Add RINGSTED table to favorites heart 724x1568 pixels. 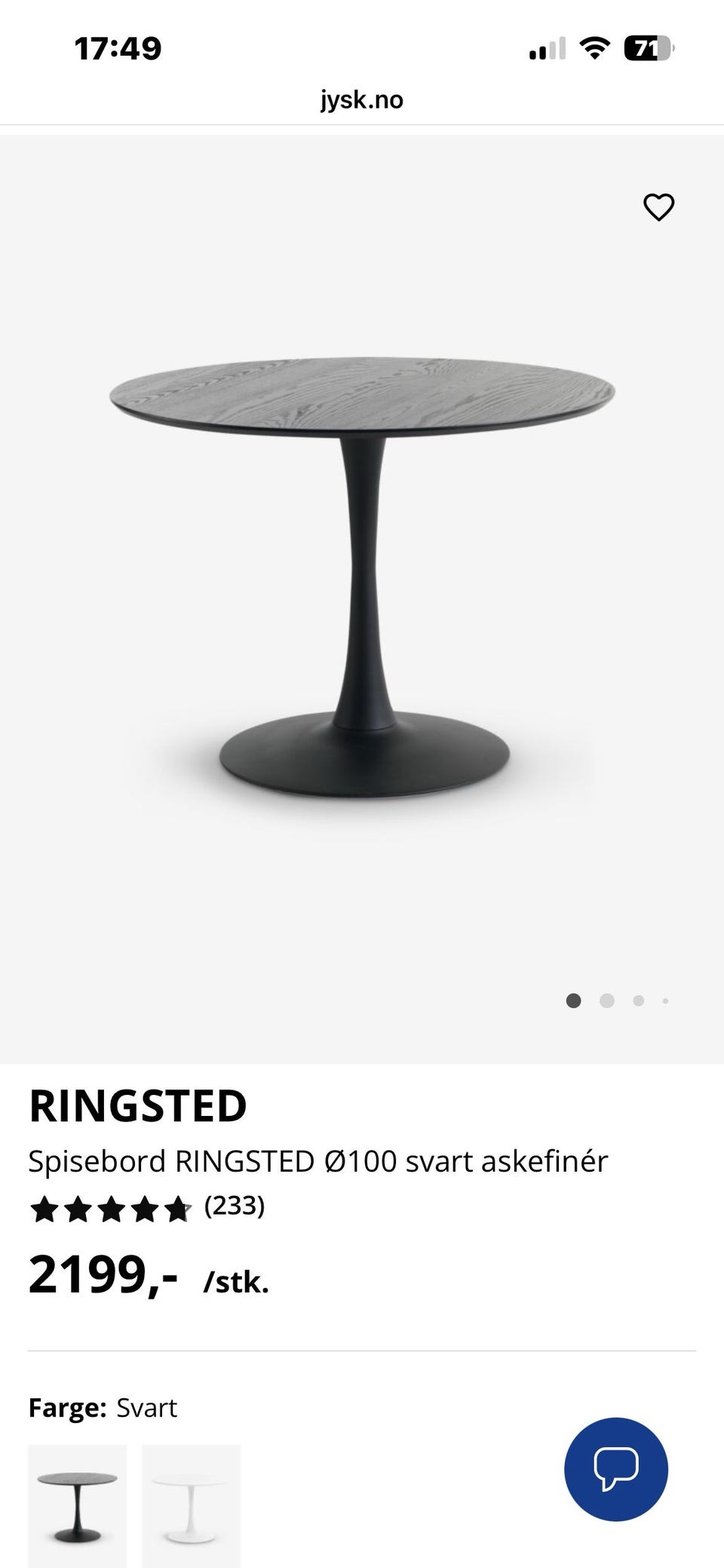pyautogui.click(x=658, y=208)
